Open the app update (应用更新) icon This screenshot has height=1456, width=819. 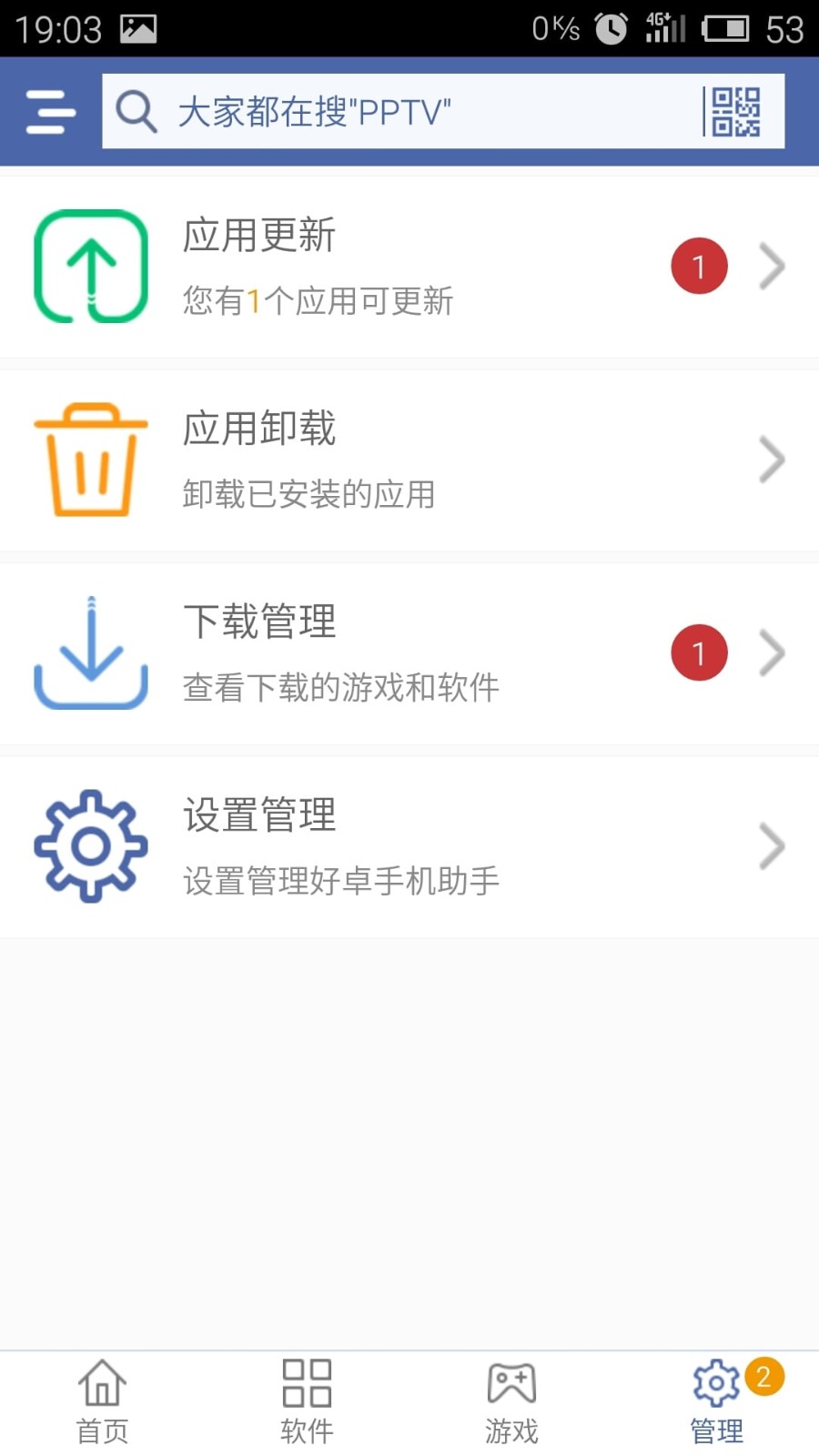(89, 266)
